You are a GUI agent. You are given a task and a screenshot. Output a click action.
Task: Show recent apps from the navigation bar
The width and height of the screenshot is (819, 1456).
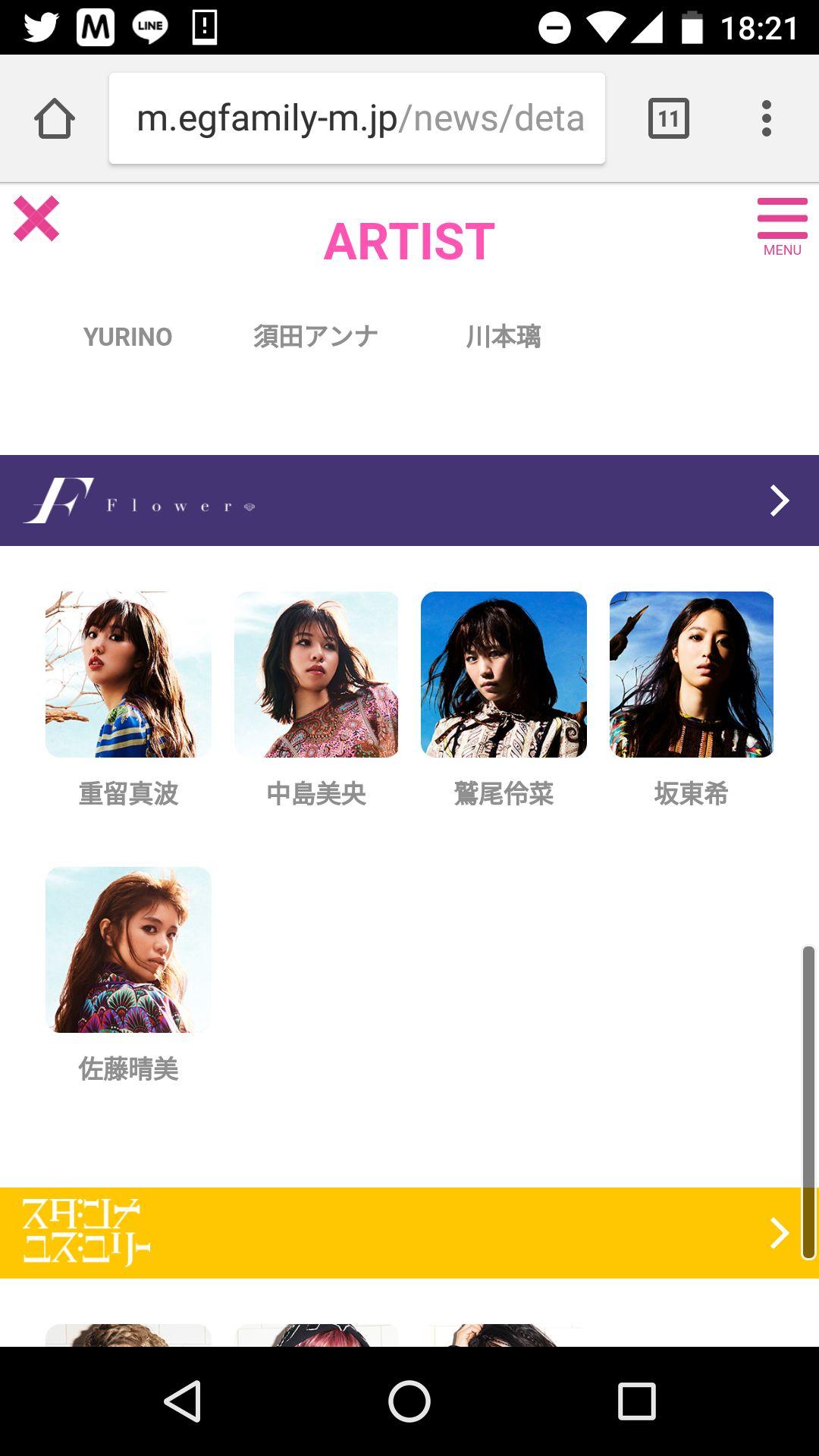point(636,1401)
